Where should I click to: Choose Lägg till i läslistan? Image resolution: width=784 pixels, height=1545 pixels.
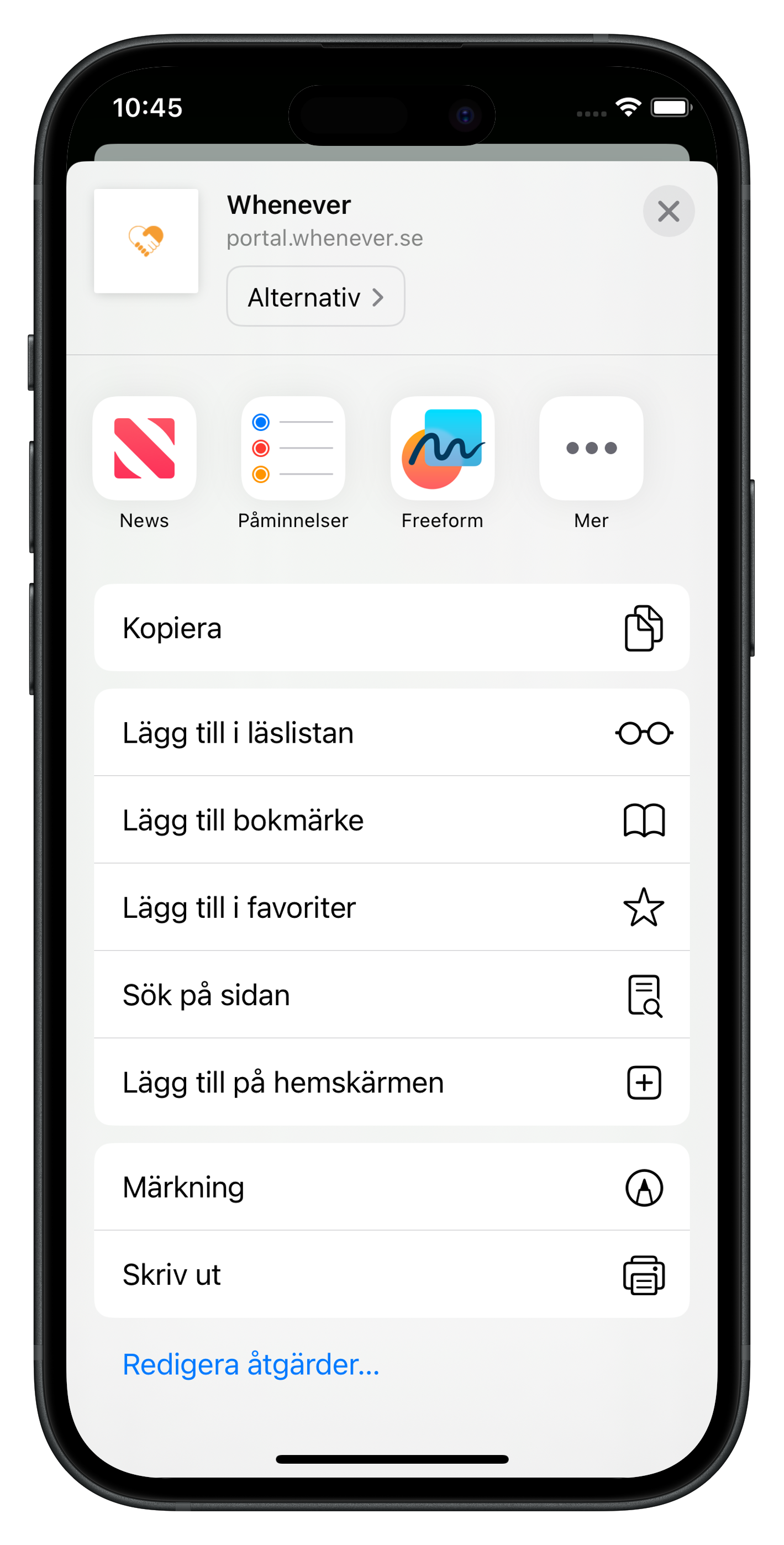[391, 732]
